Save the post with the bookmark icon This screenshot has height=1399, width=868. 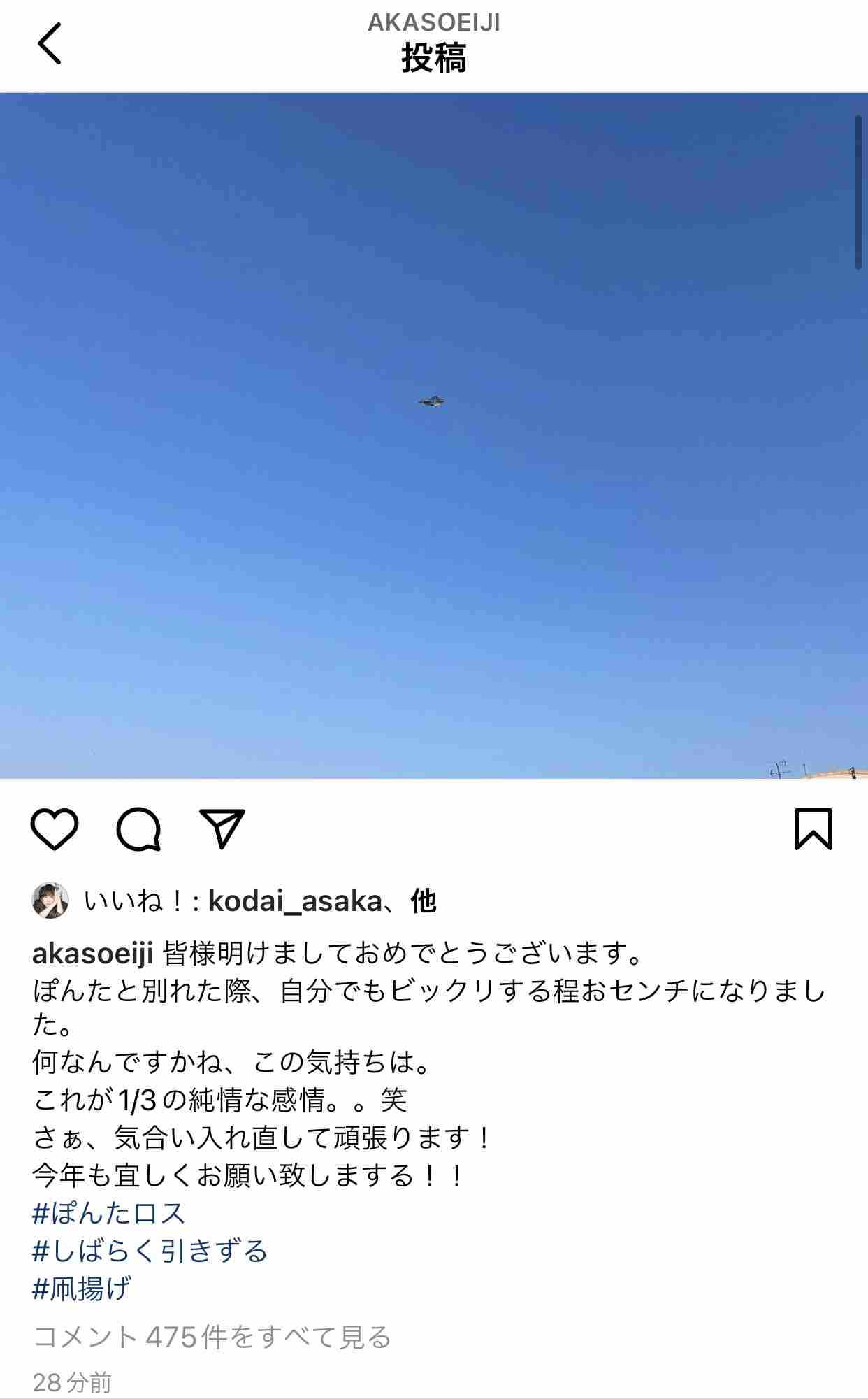(813, 829)
